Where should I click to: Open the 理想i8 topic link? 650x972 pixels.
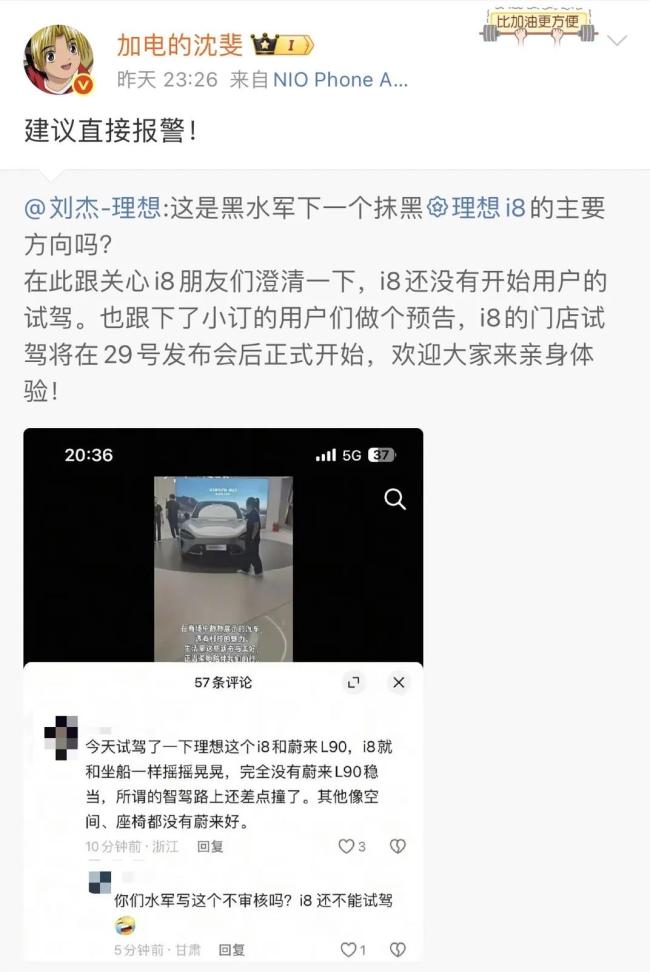tap(476, 209)
